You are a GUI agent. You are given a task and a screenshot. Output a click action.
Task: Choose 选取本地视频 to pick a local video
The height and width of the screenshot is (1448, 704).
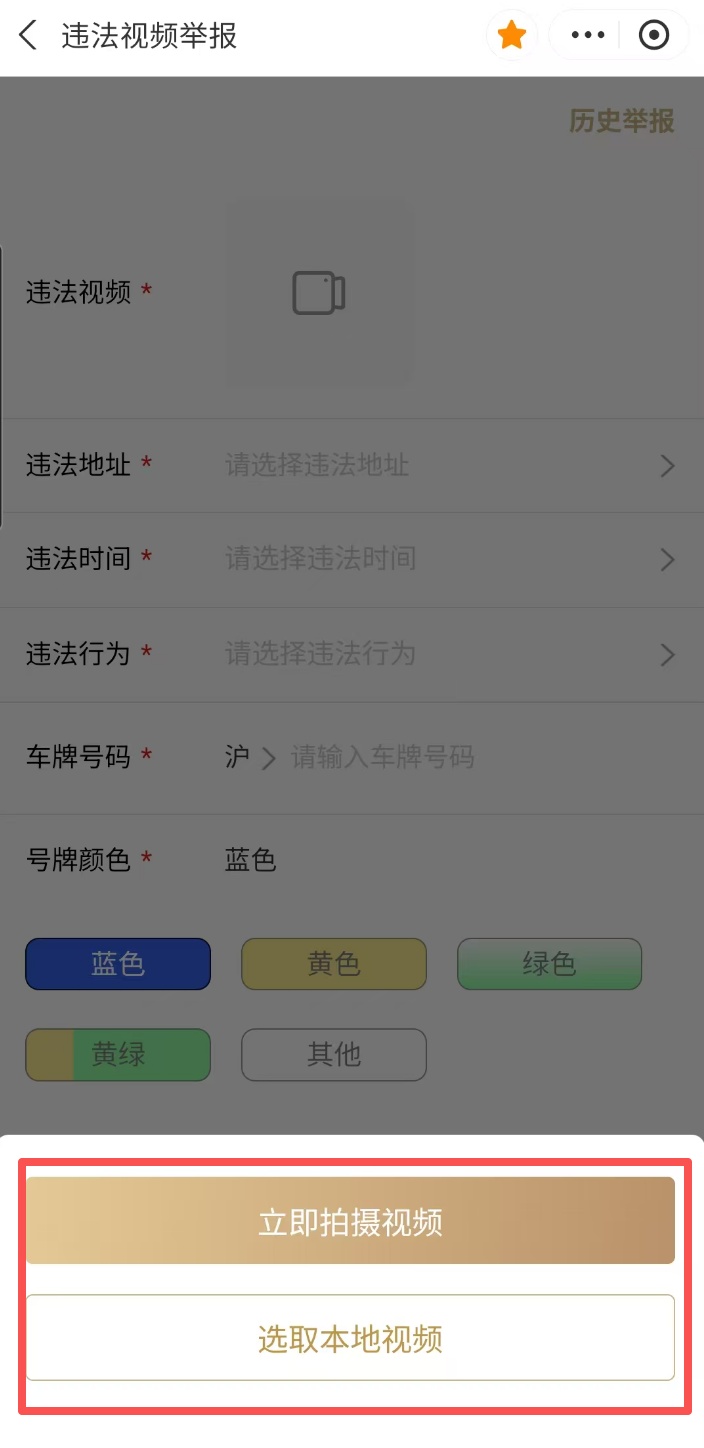tap(350, 1338)
